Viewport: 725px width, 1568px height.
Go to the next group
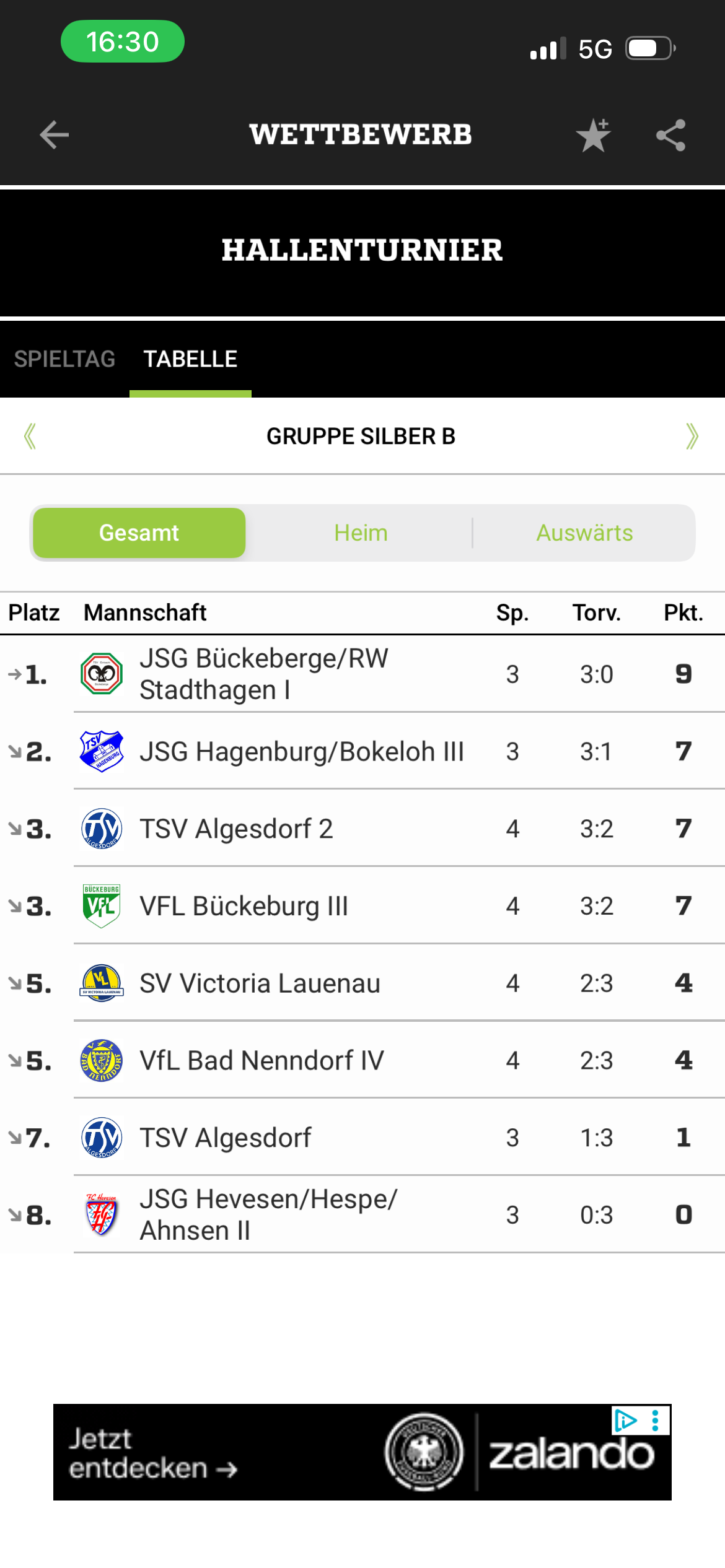692,437
